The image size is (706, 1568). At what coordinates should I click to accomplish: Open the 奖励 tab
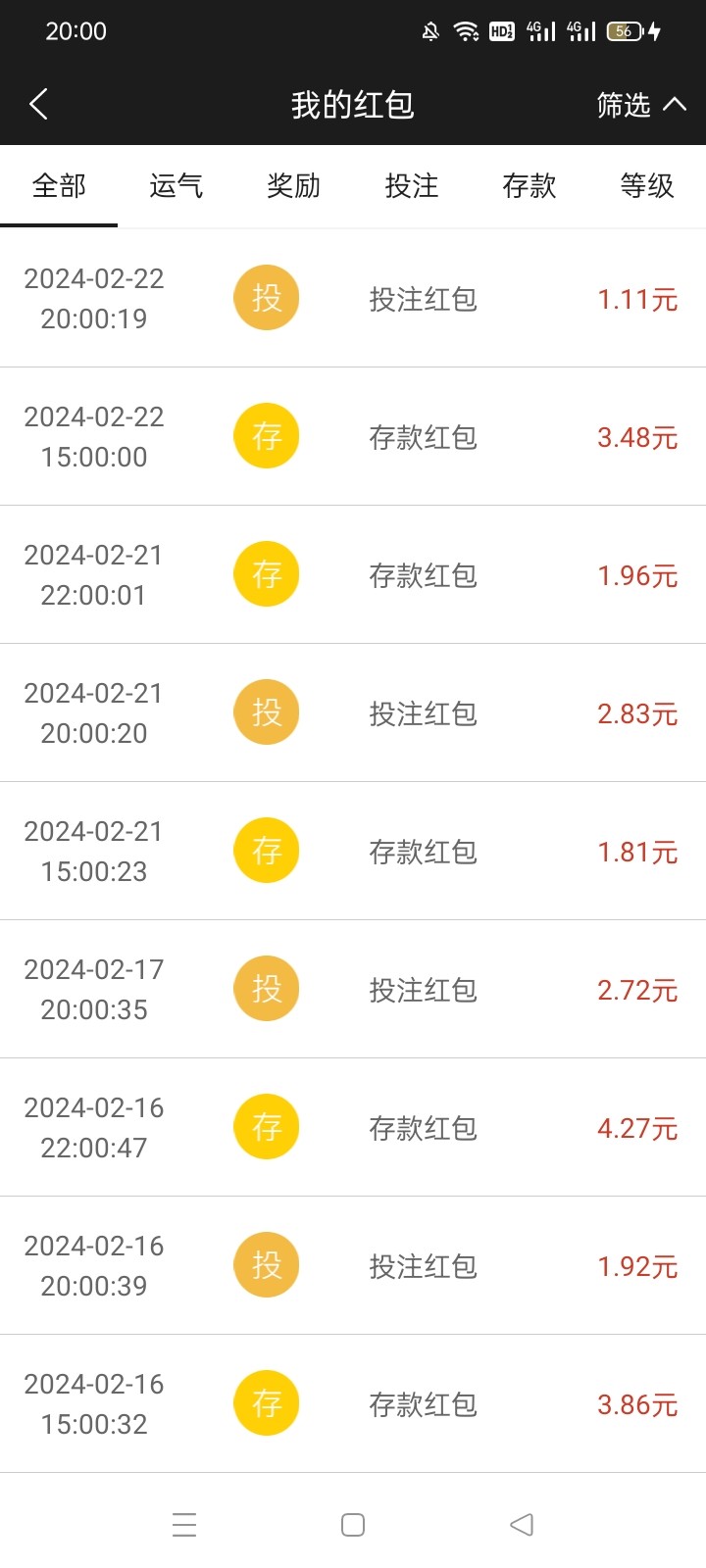pyautogui.click(x=294, y=185)
